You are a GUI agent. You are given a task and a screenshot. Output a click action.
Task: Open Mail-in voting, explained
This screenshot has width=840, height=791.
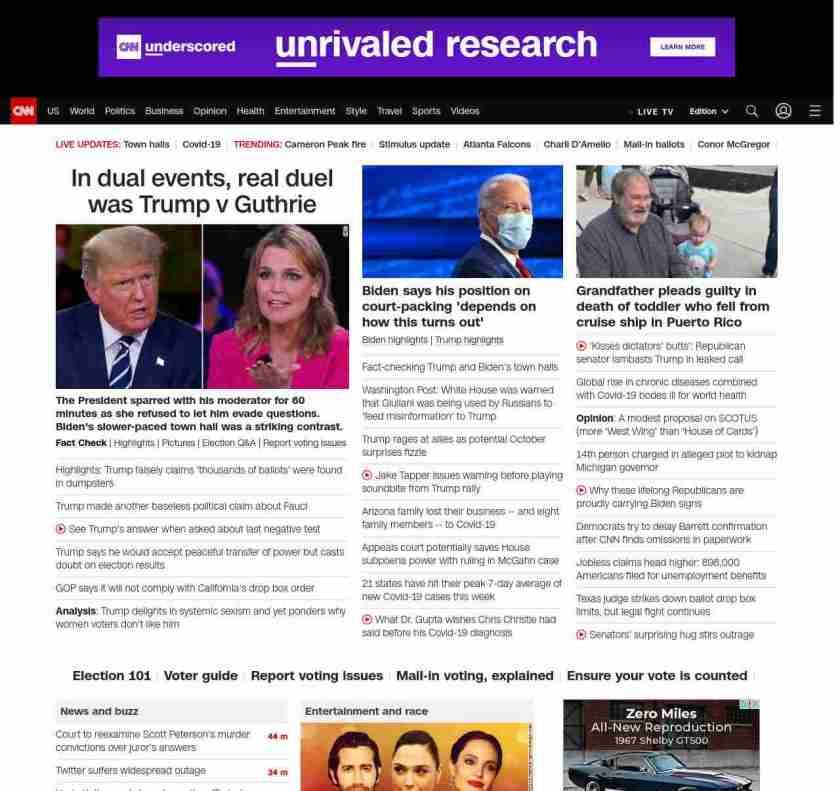(474, 676)
